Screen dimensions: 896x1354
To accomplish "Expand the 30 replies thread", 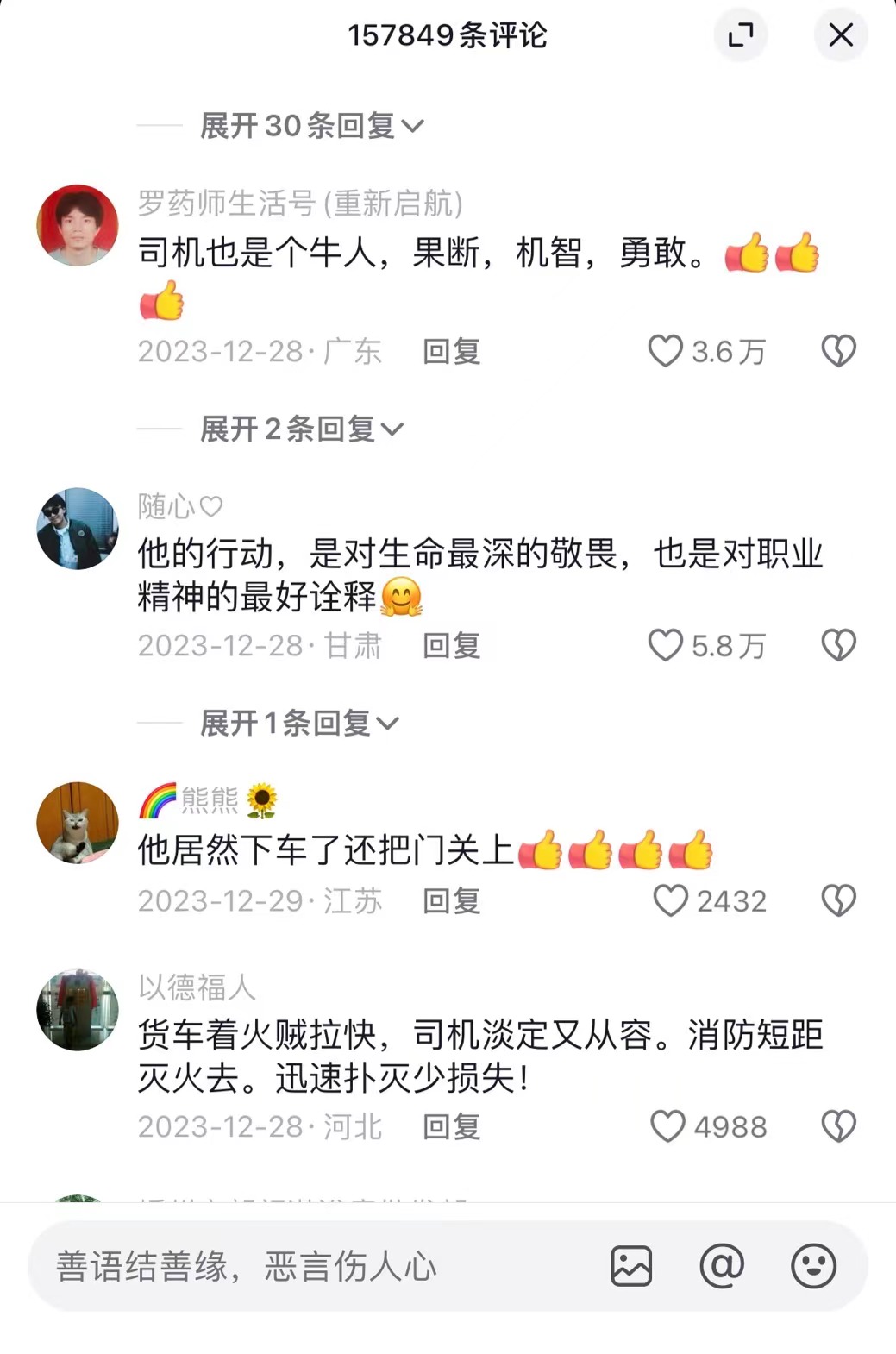I will point(311,126).
